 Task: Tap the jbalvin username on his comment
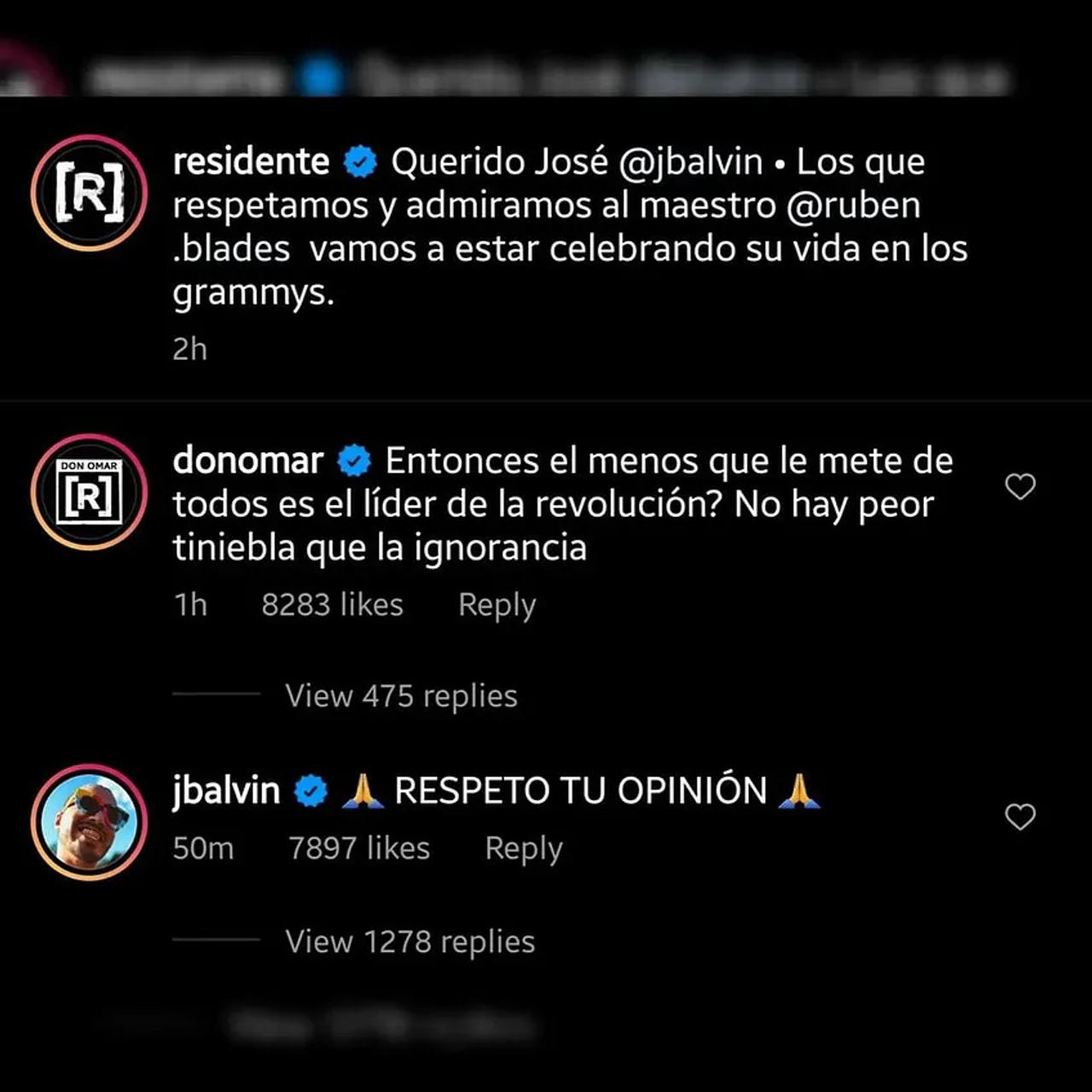(x=226, y=791)
